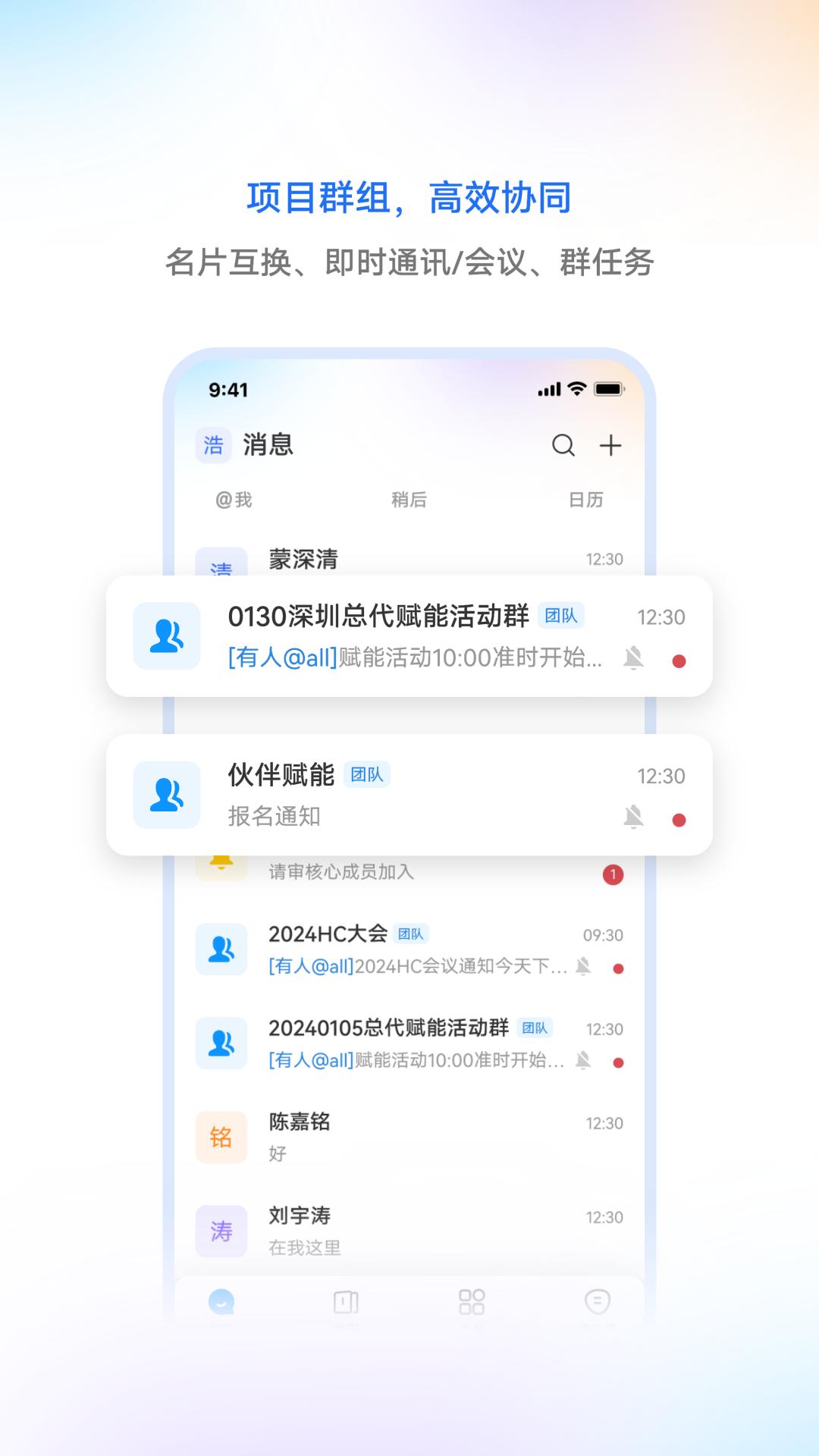The image size is (819, 1456).
Task: Open the 浩 avatar in the top left
Action: coord(215,447)
